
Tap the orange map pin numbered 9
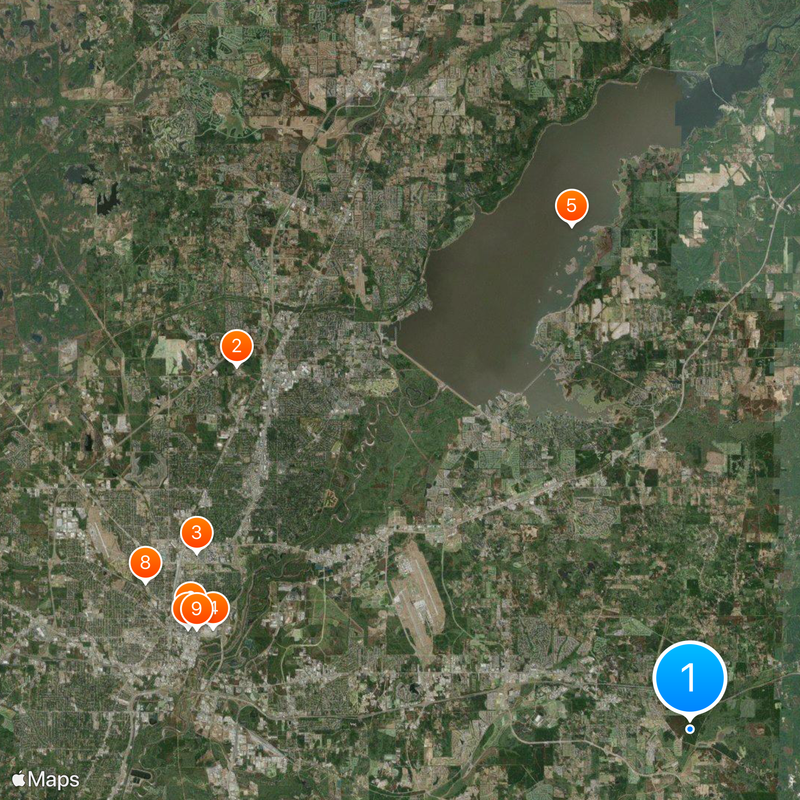tap(196, 608)
